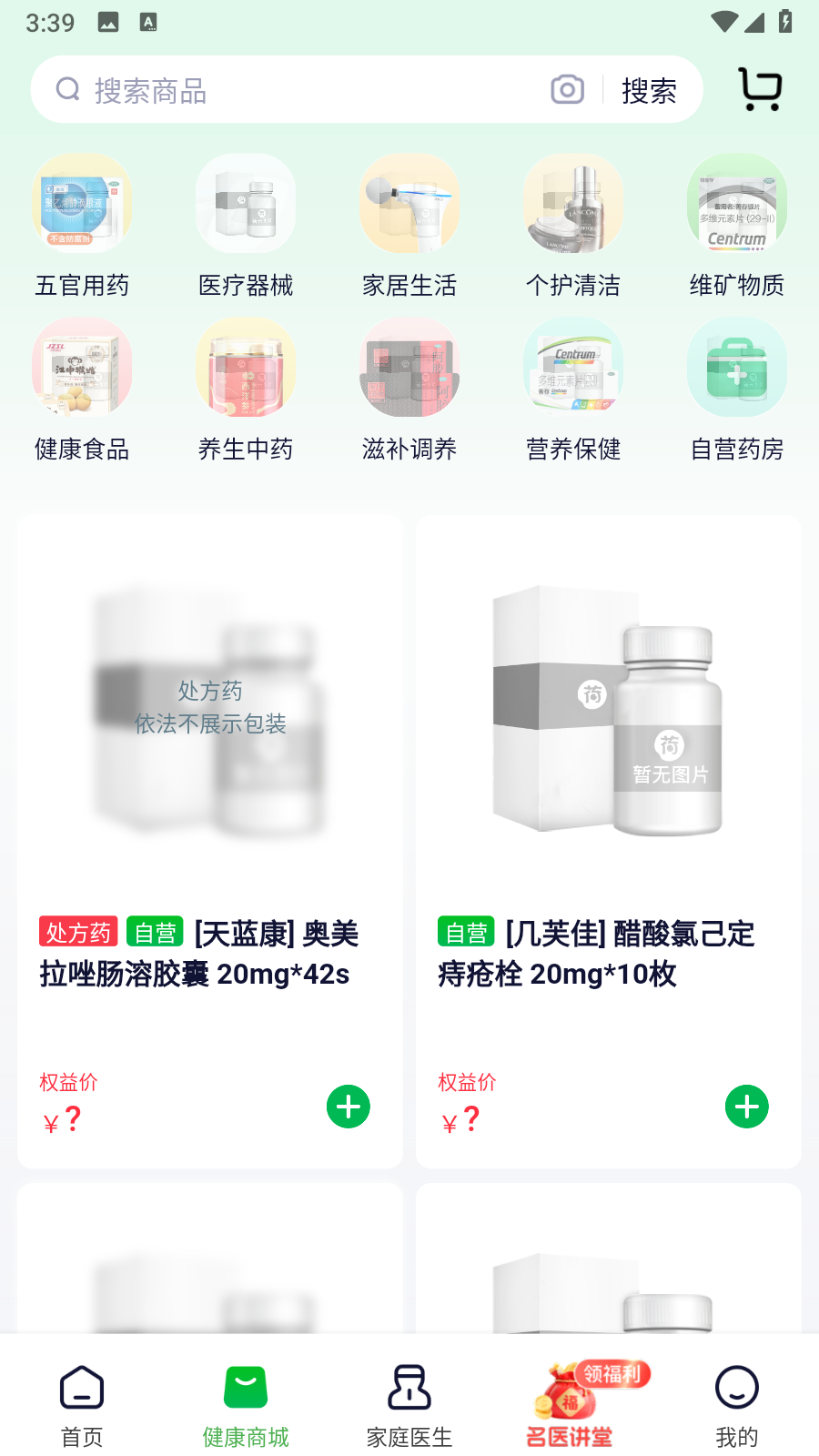Open the 医疗器械 category

tap(246, 225)
